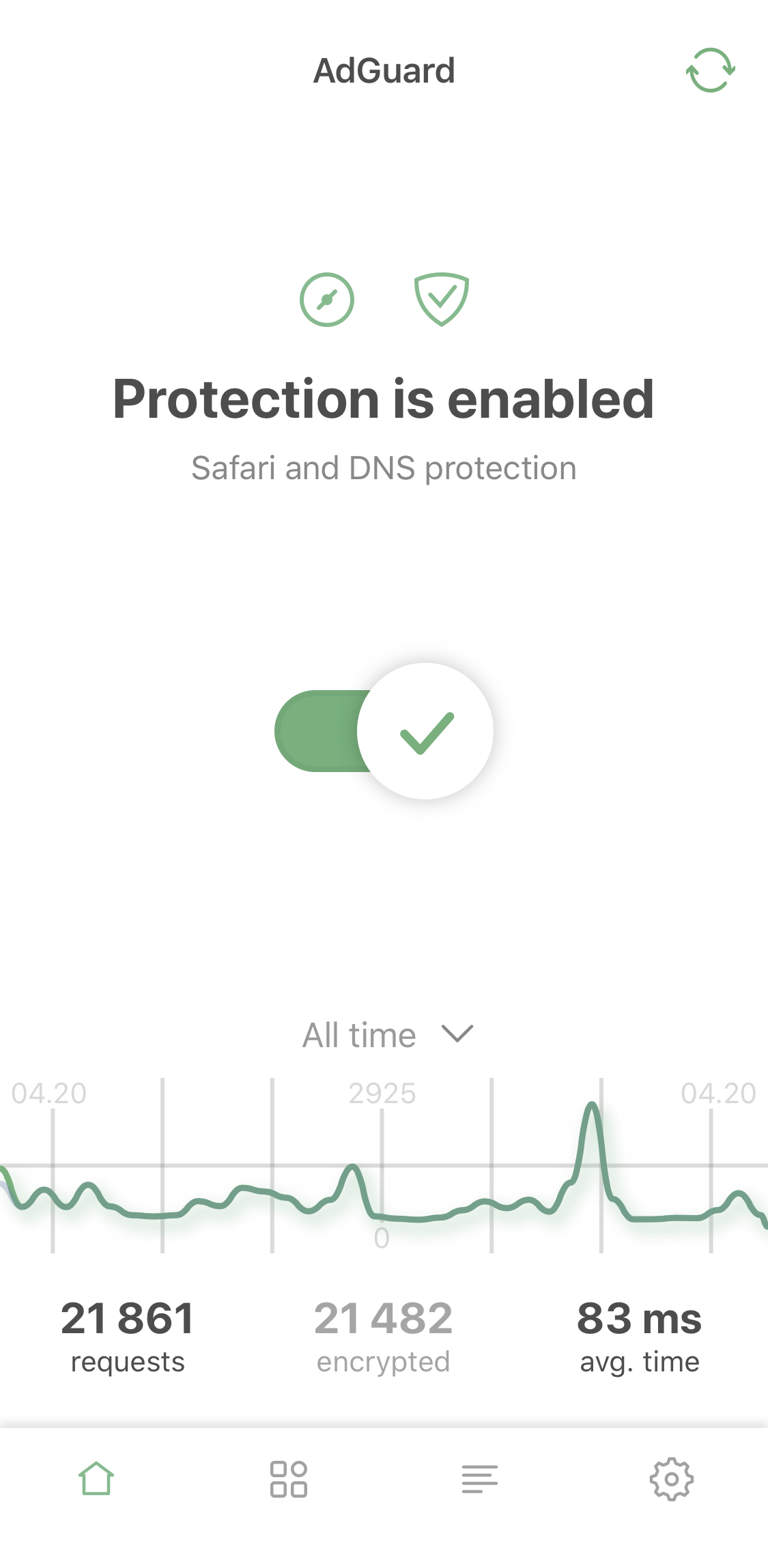Open the activity log tab

click(479, 1479)
